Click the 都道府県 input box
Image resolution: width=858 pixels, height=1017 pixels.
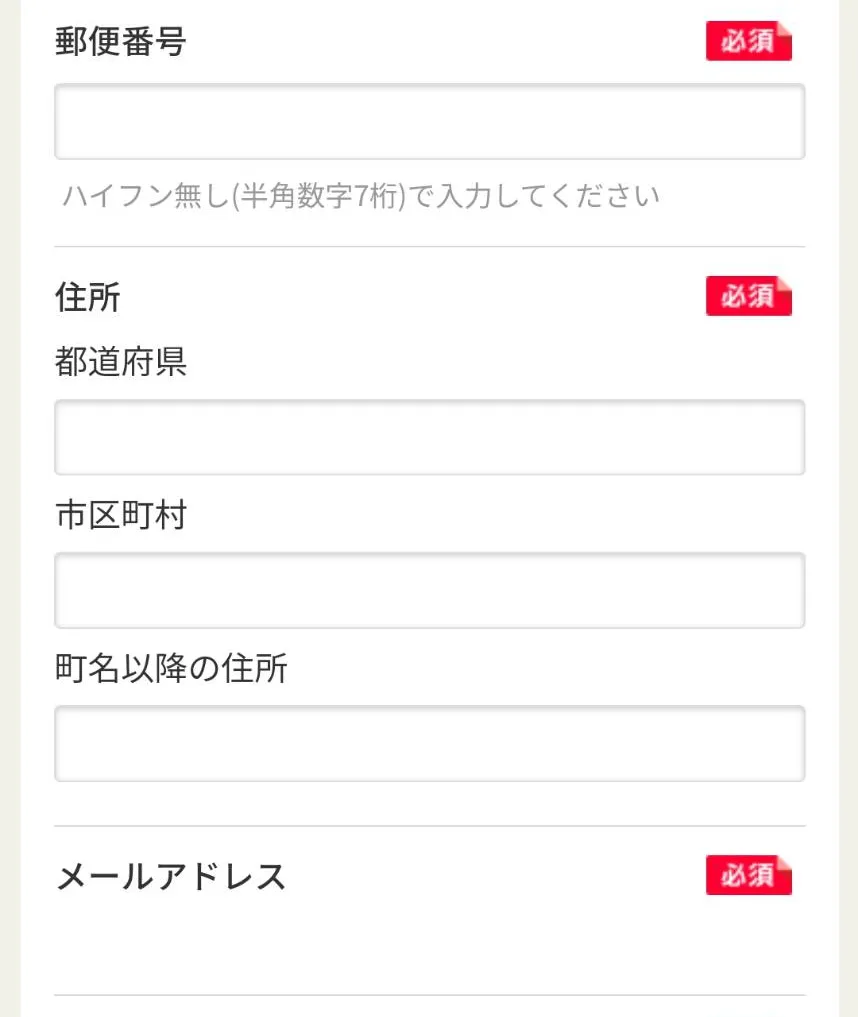[429, 437]
